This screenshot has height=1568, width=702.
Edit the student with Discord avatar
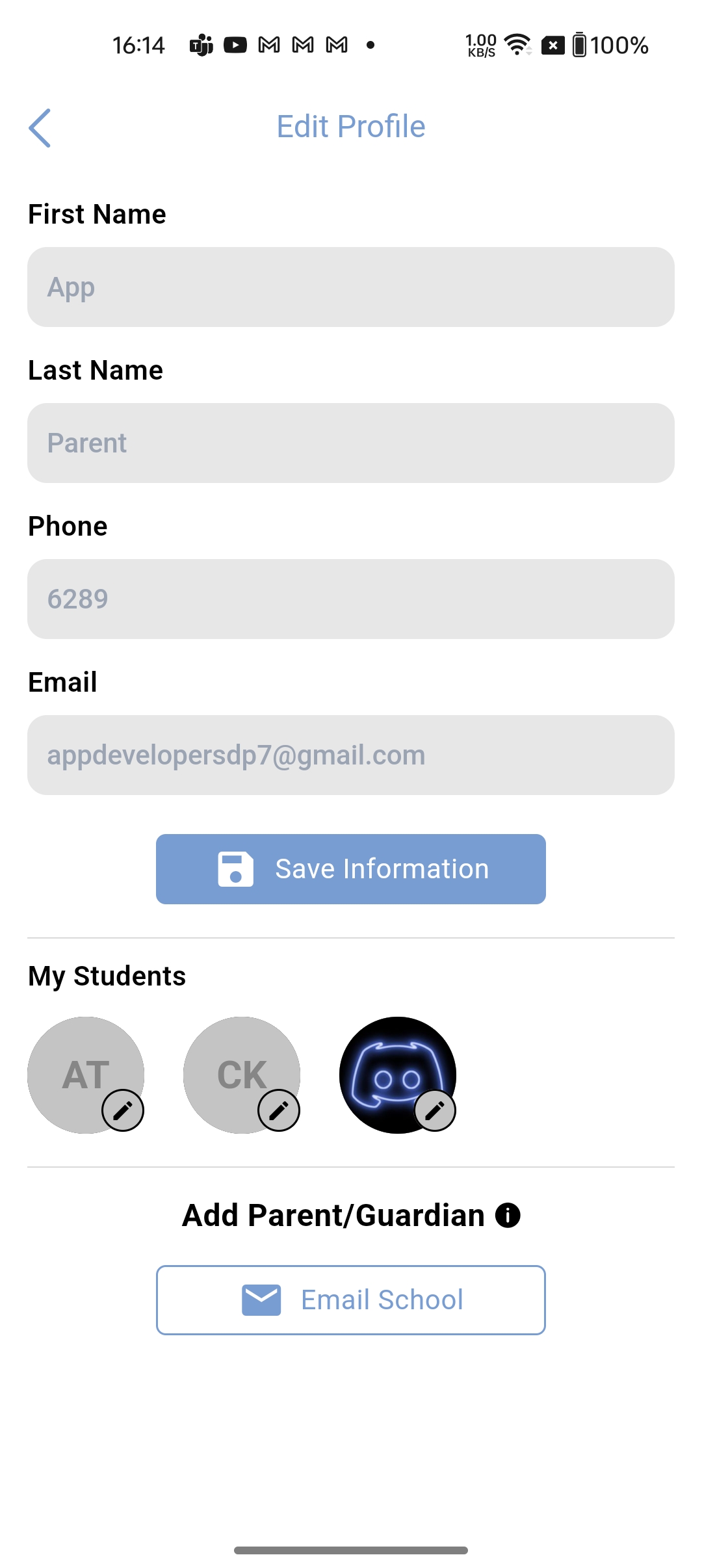[x=434, y=1110]
